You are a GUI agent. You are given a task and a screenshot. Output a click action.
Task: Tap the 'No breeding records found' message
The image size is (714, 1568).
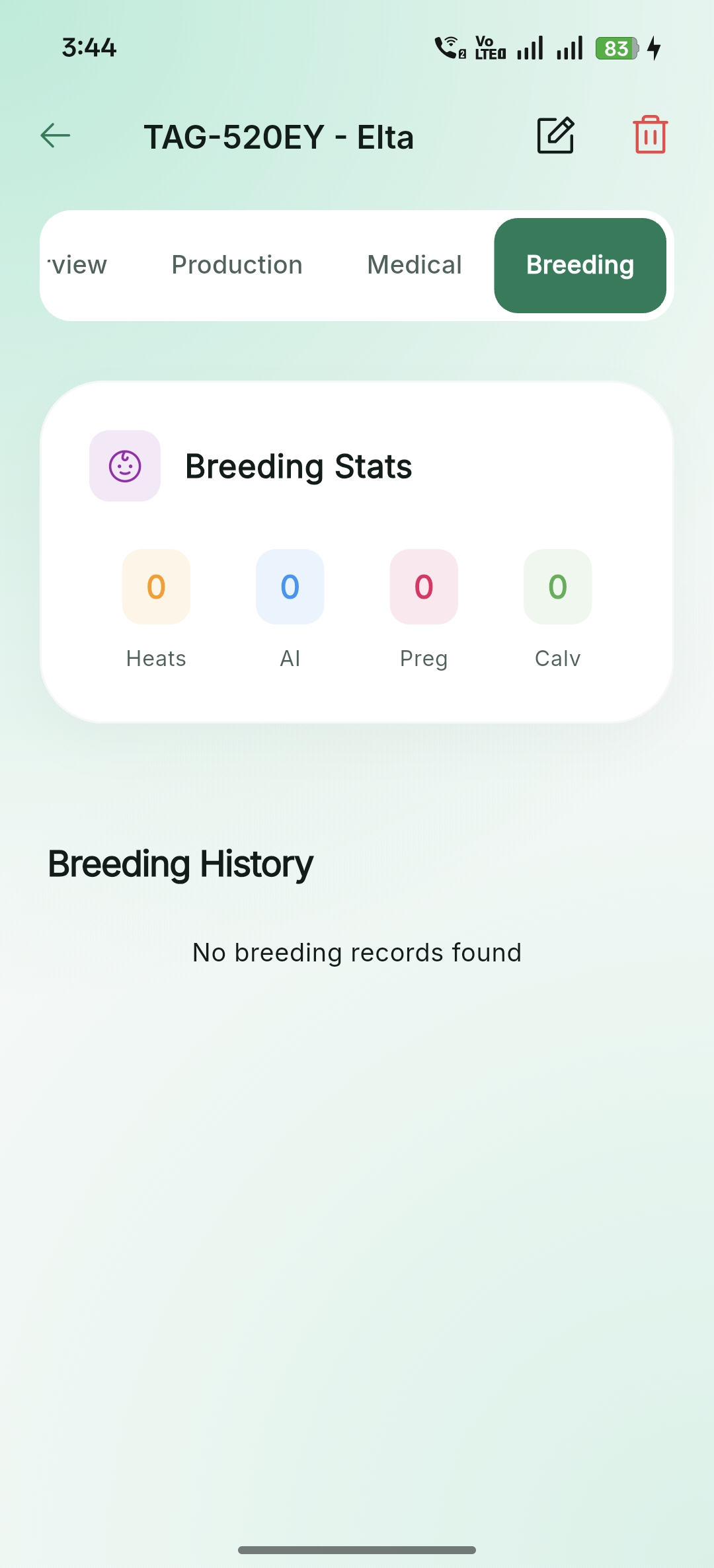[356, 952]
